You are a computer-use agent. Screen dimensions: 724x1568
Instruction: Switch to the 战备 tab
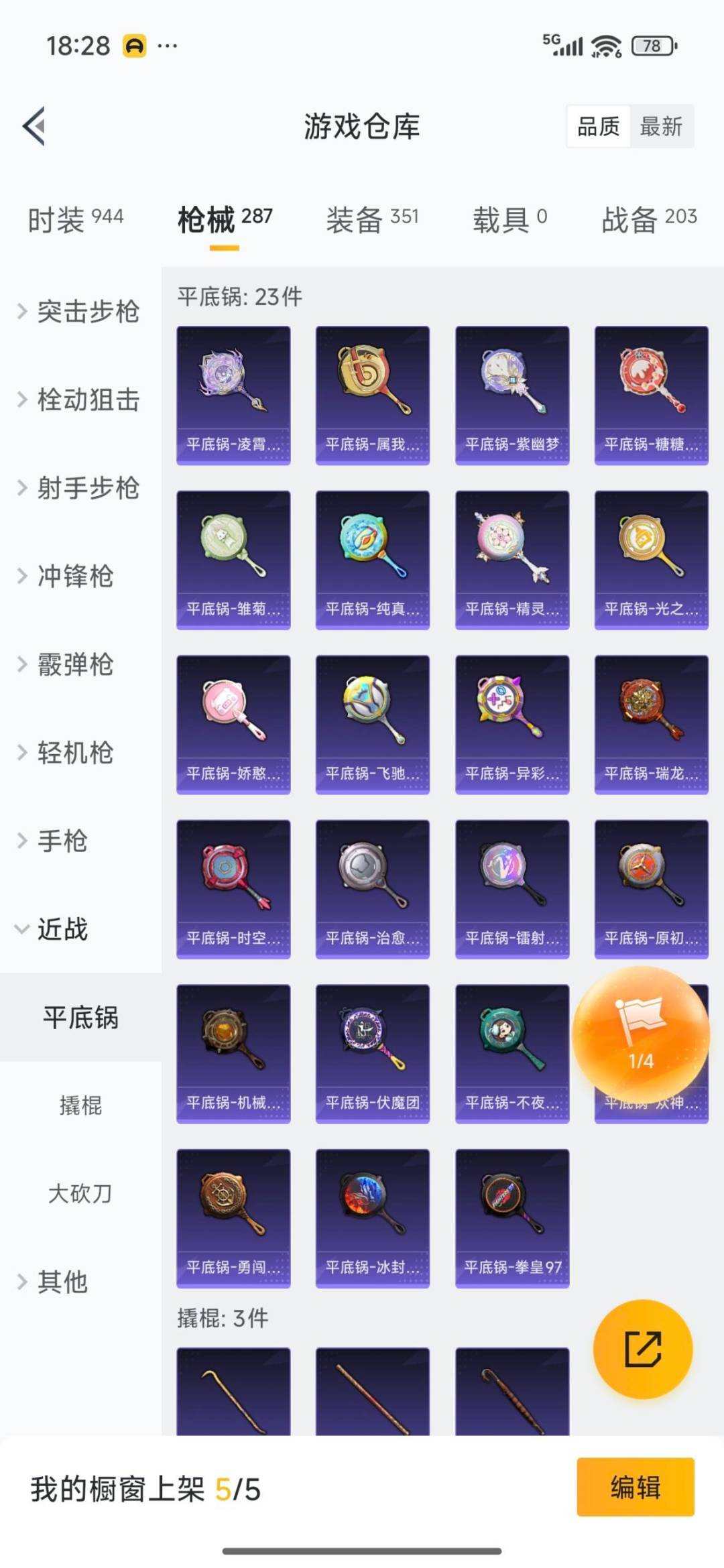(646, 217)
